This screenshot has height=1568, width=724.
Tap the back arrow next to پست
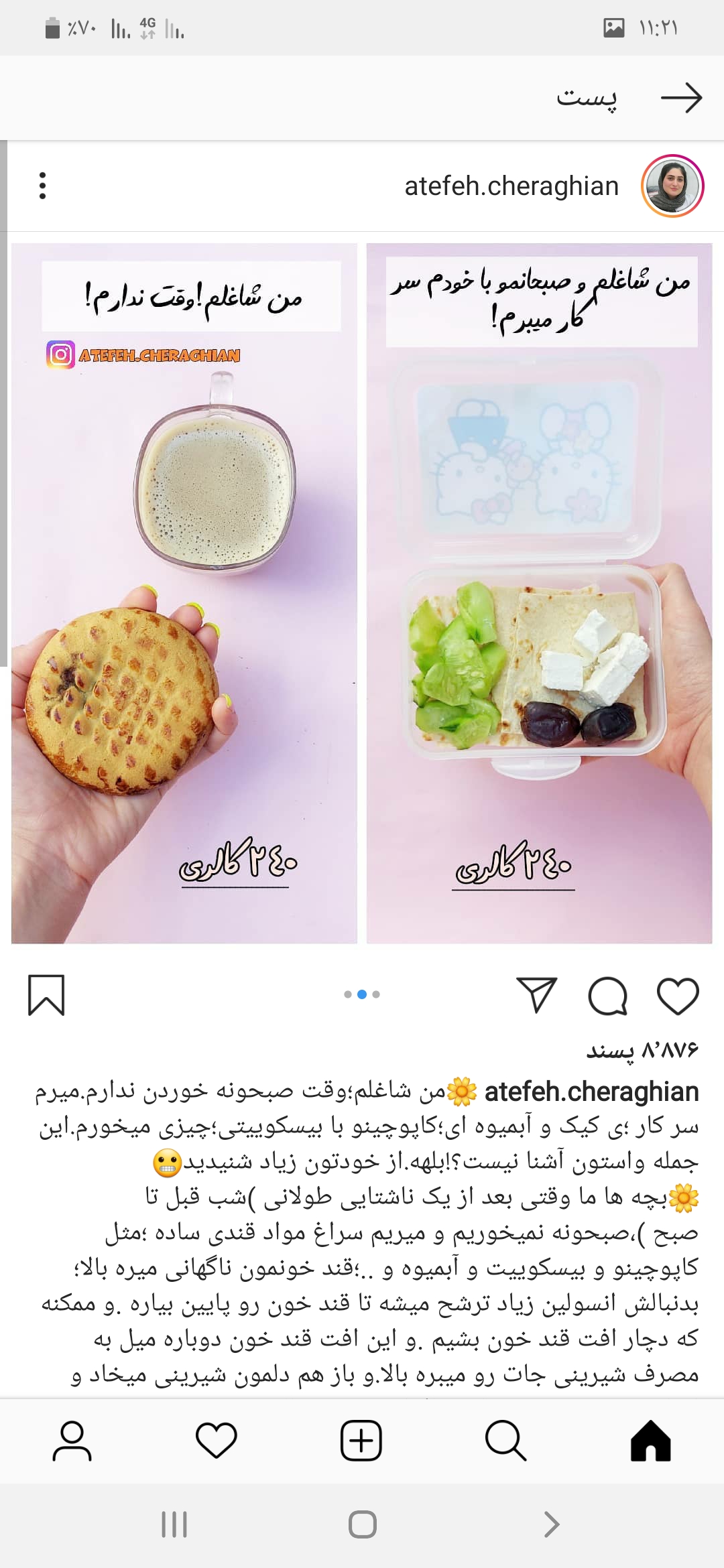pos(681,98)
